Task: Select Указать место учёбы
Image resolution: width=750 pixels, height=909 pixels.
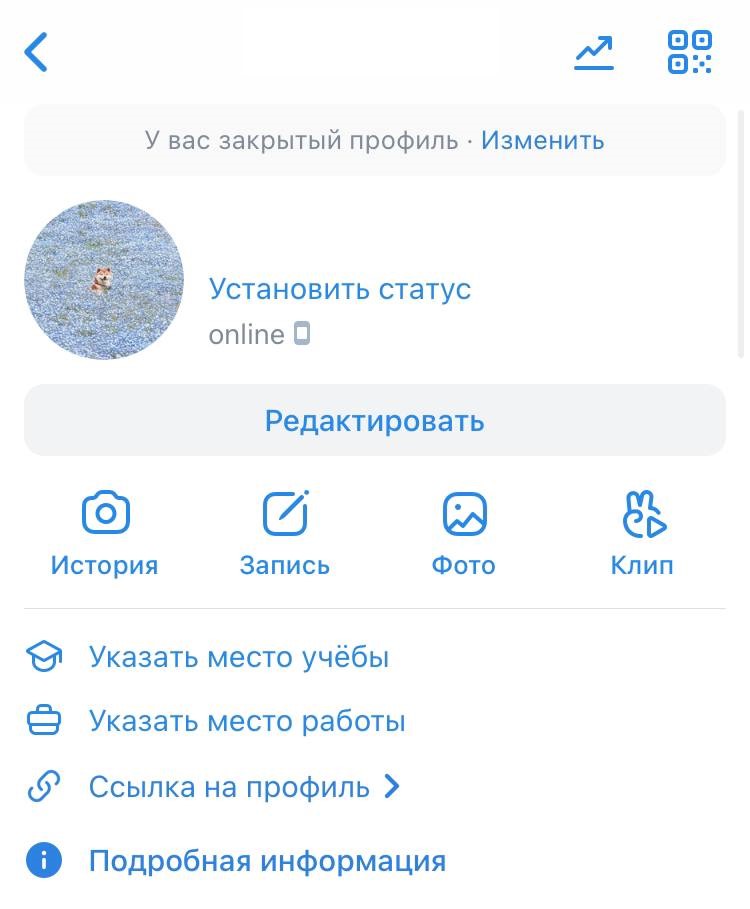Action: click(x=238, y=657)
